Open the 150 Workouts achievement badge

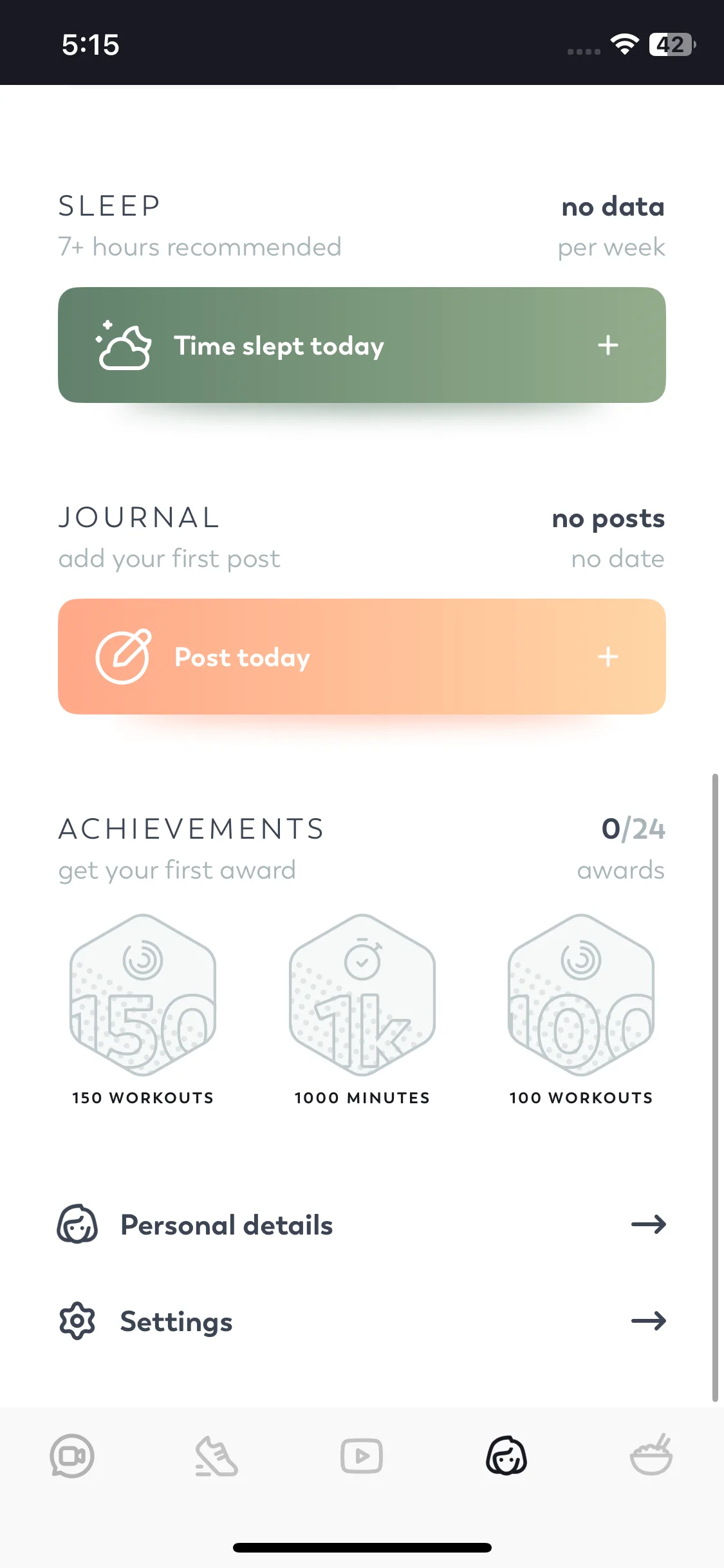tap(142, 995)
